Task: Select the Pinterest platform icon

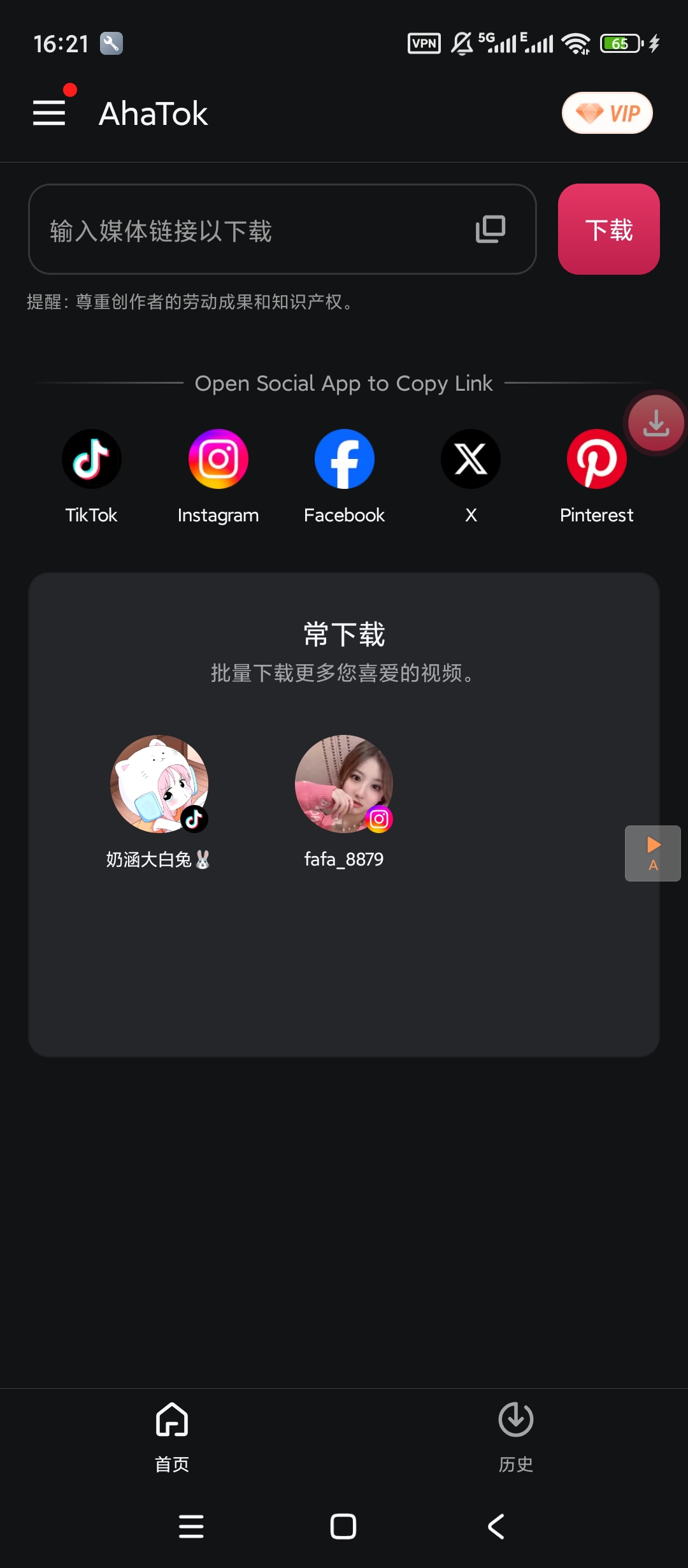Action: [596, 459]
